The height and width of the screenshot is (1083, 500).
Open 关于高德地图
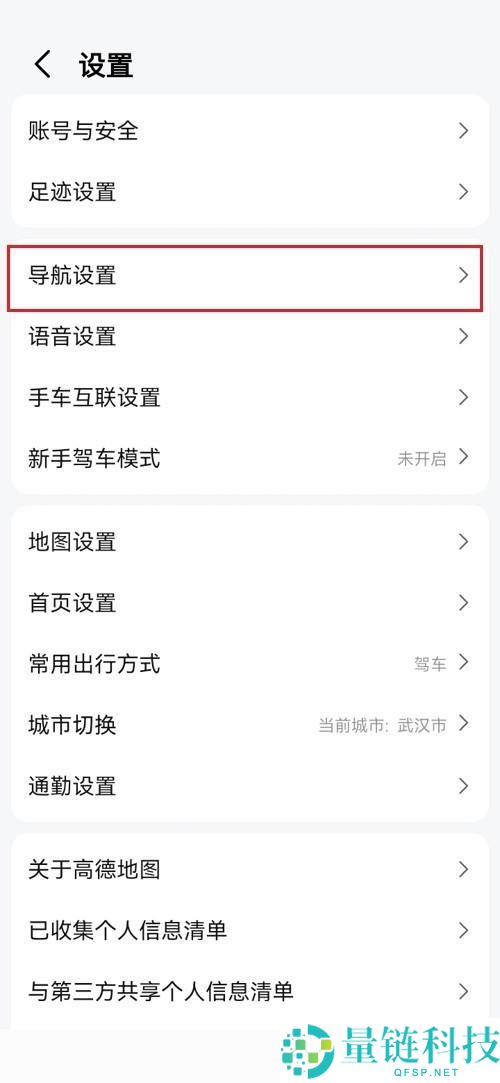click(250, 869)
